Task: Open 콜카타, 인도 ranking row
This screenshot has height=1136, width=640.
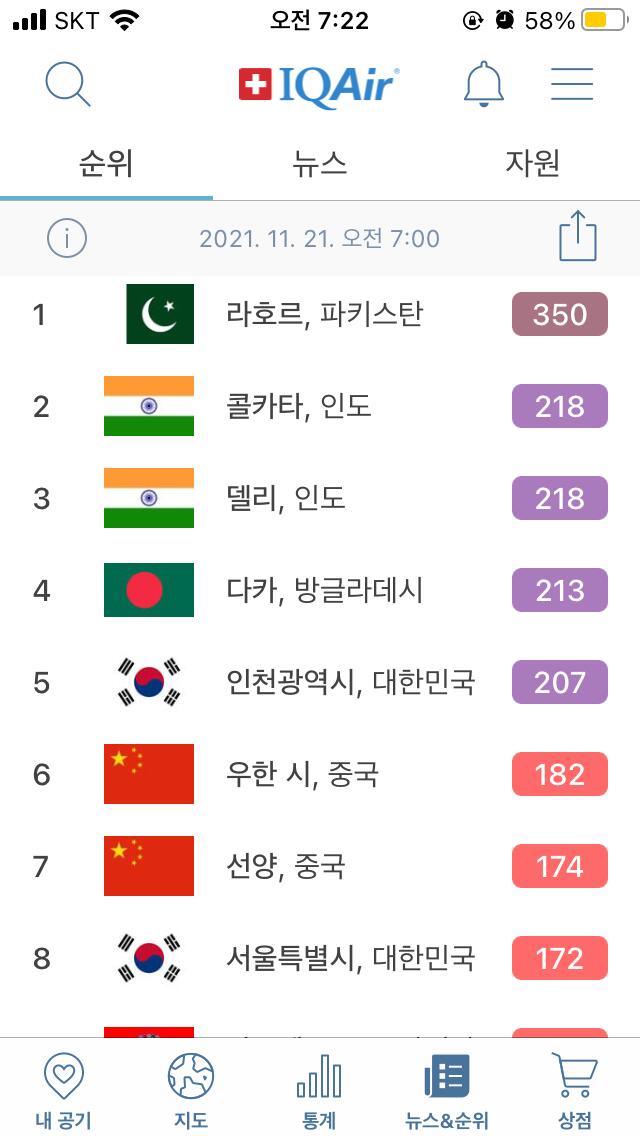Action: tap(320, 406)
